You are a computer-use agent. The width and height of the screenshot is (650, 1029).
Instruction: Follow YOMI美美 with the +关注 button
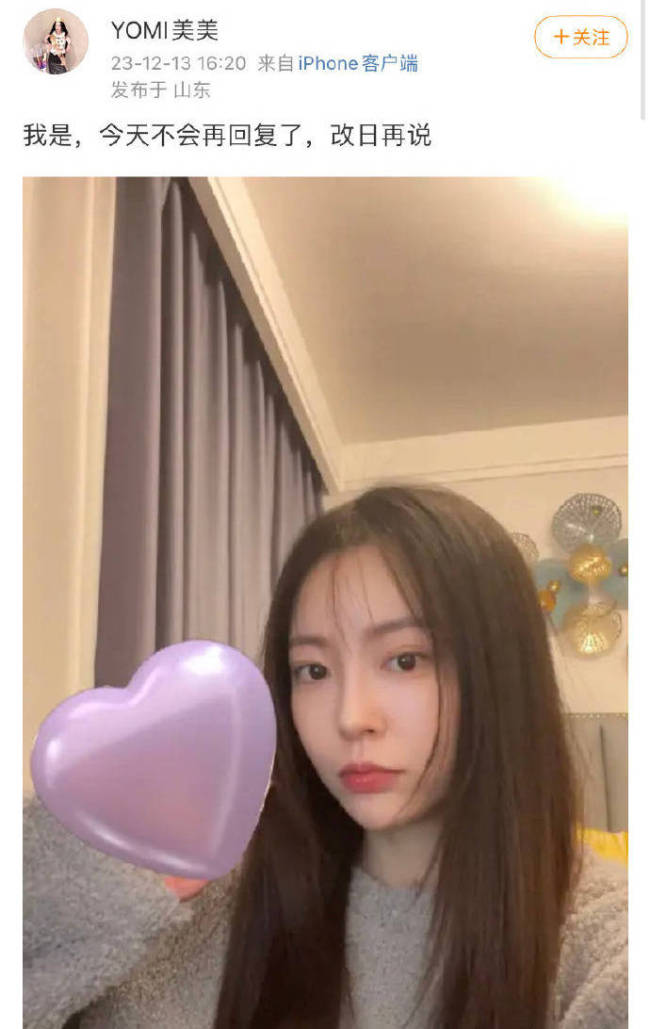581,38
